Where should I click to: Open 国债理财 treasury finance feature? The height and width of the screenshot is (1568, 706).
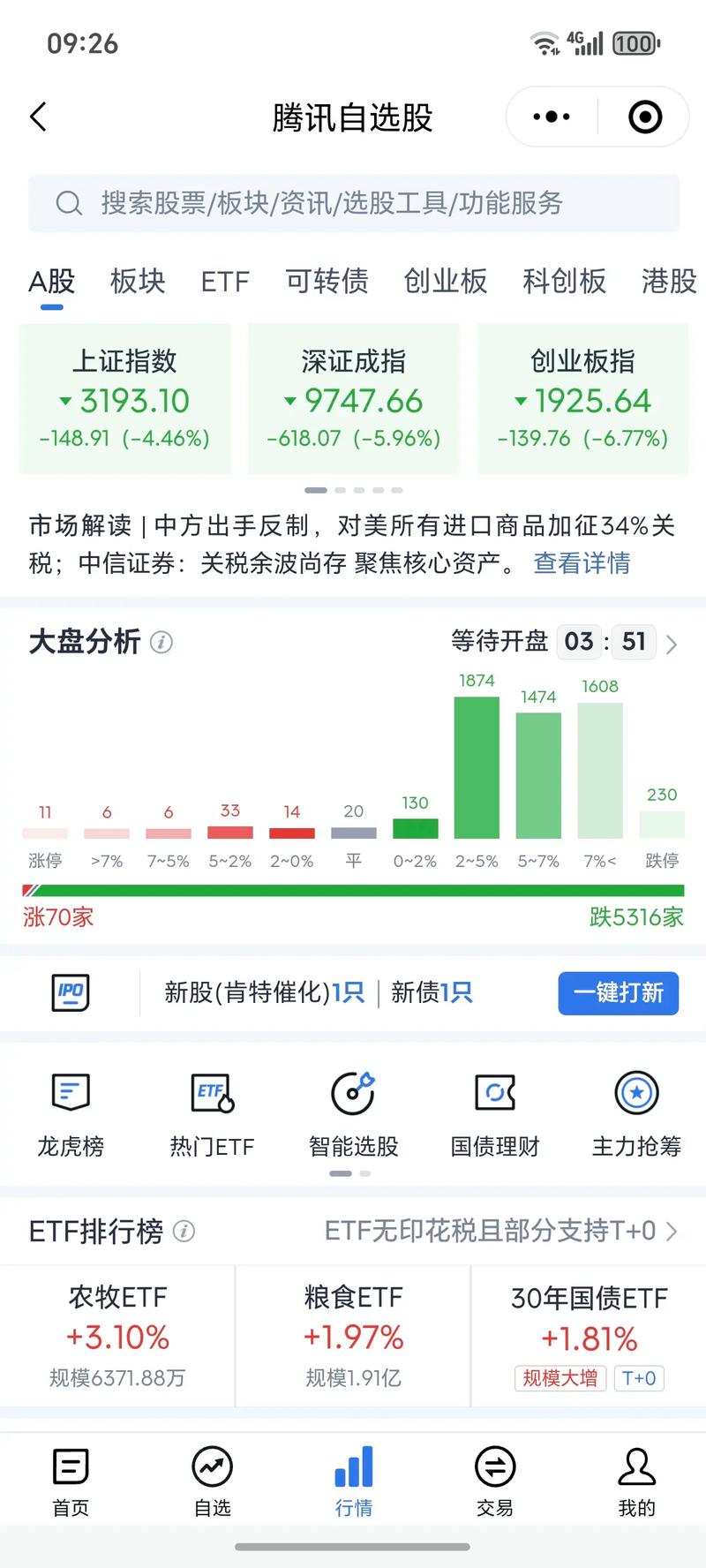click(x=494, y=1112)
